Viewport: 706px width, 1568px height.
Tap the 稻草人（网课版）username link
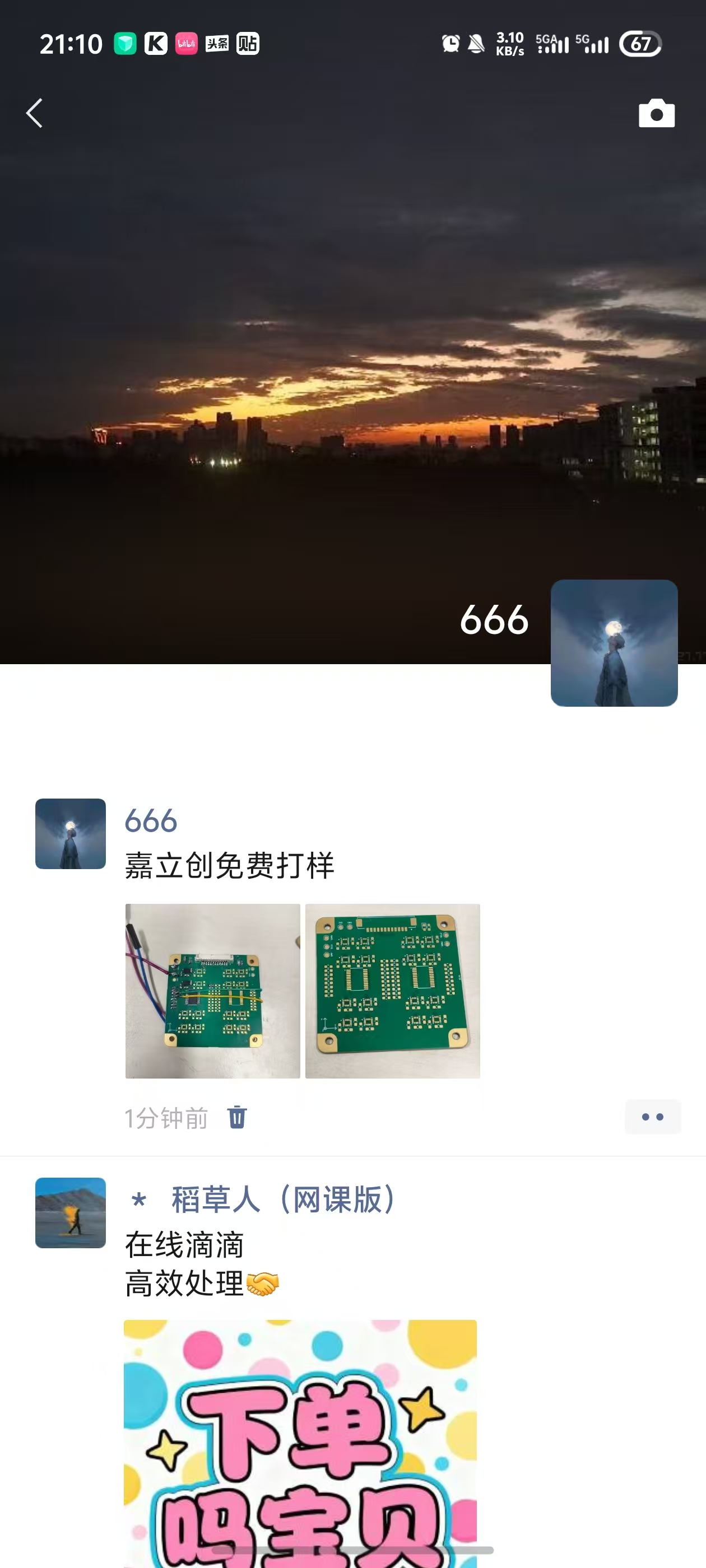(x=284, y=1200)
